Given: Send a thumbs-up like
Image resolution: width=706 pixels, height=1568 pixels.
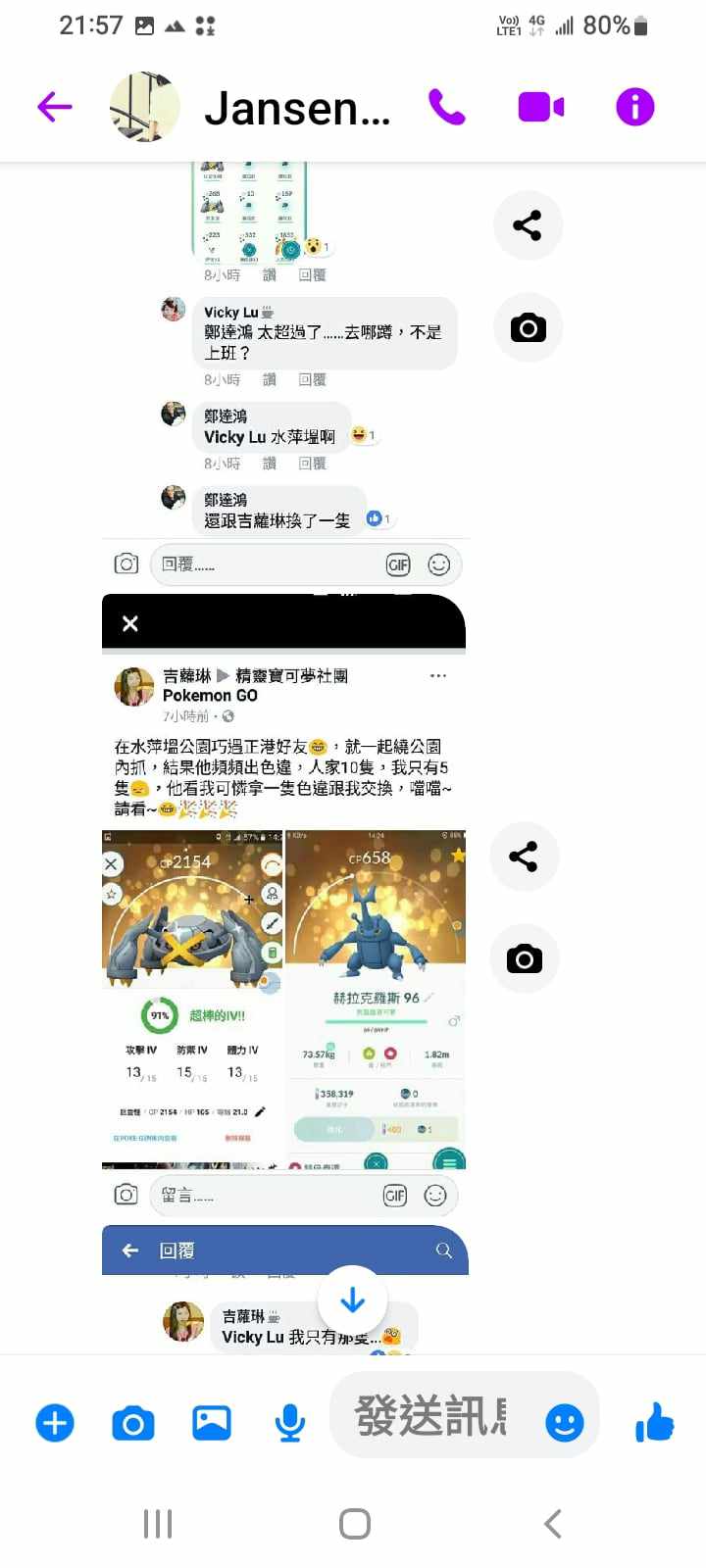Looking at the screenshot, I should click(x=654, y=1422).
